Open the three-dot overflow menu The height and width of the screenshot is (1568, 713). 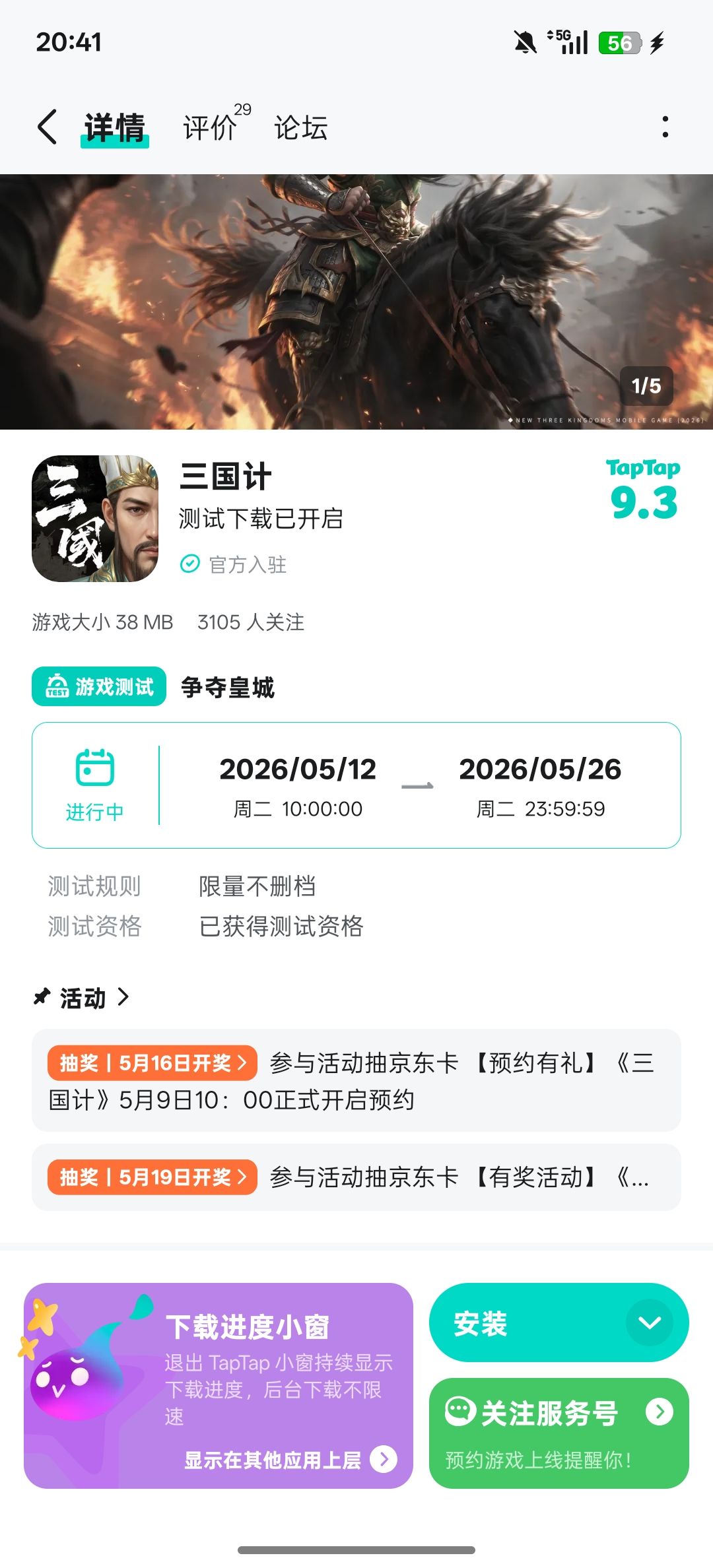(x=665, y=127)
